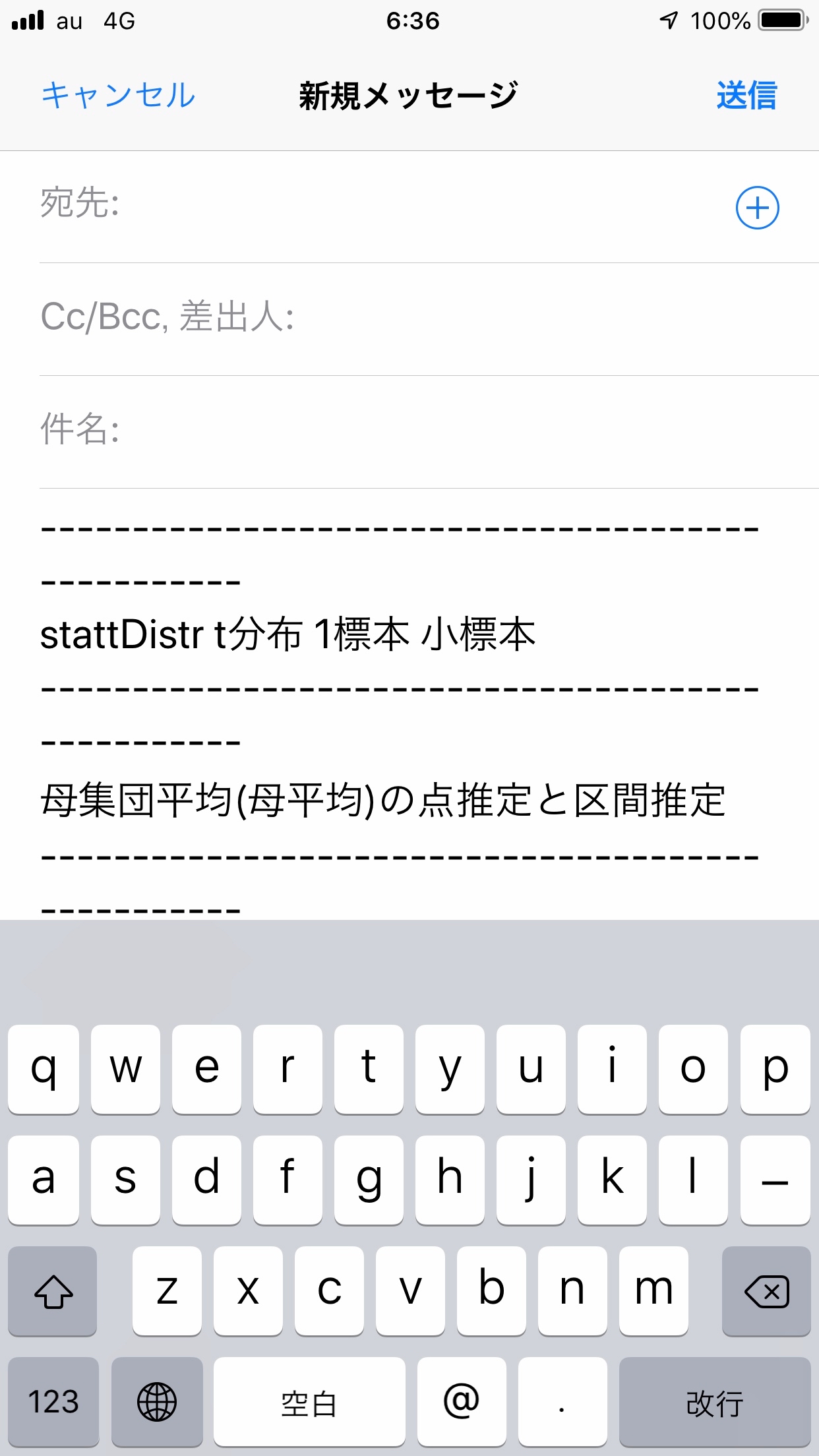Open the Cc/Bcc, 差出人 field
819x1456 pixels.
click(429, 319)
